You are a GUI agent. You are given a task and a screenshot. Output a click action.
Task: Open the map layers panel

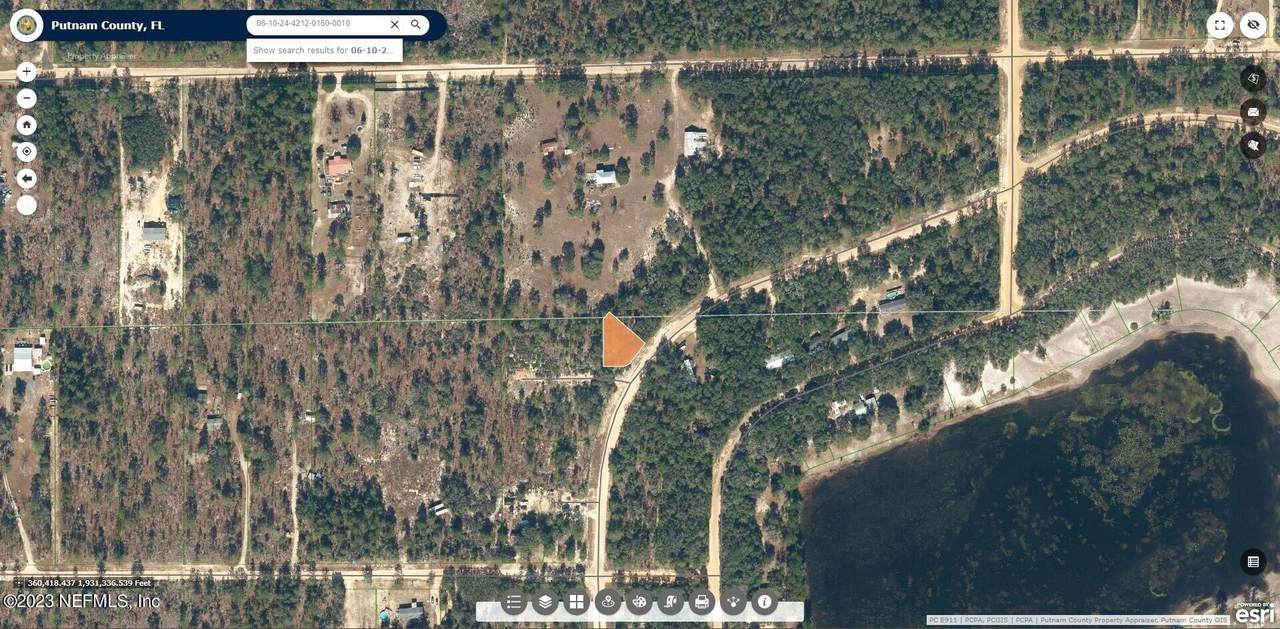545,602
